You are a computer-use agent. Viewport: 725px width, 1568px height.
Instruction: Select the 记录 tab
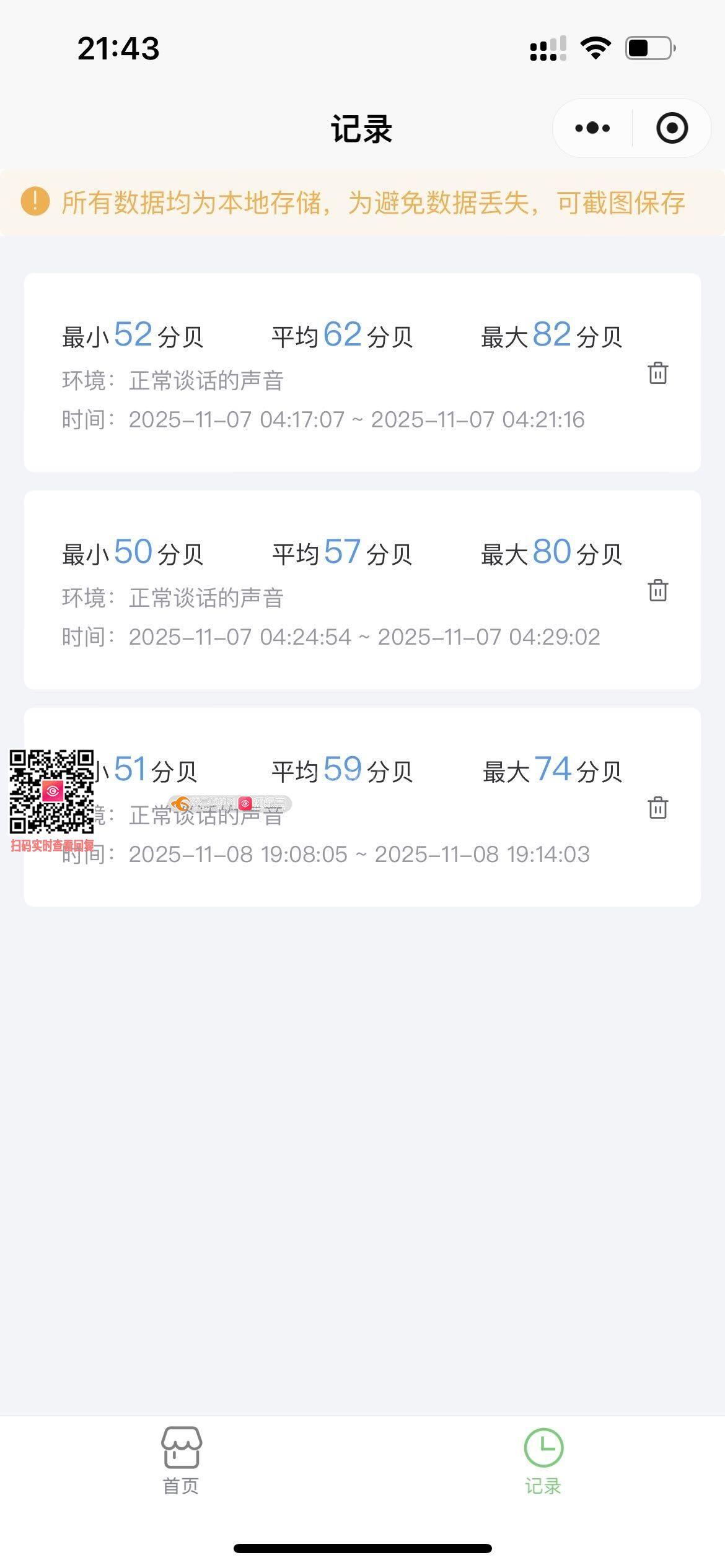543,1460
